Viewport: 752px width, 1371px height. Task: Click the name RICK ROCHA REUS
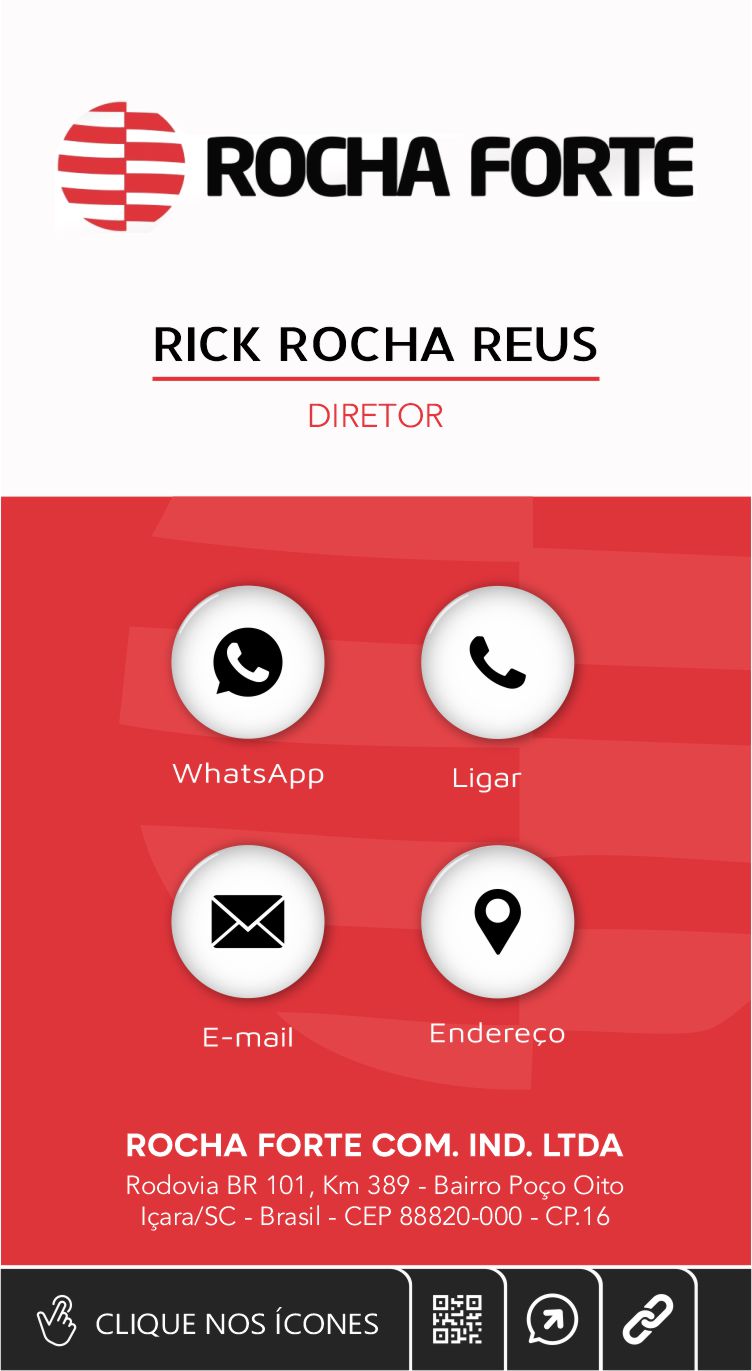pos(375,345)
